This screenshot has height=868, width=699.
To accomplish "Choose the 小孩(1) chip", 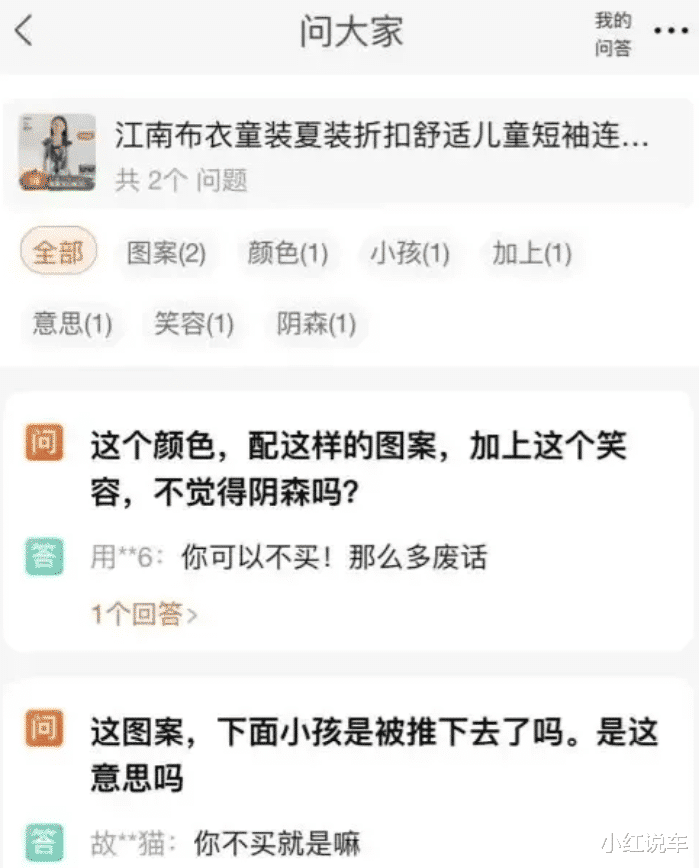I will click(410, 253).
